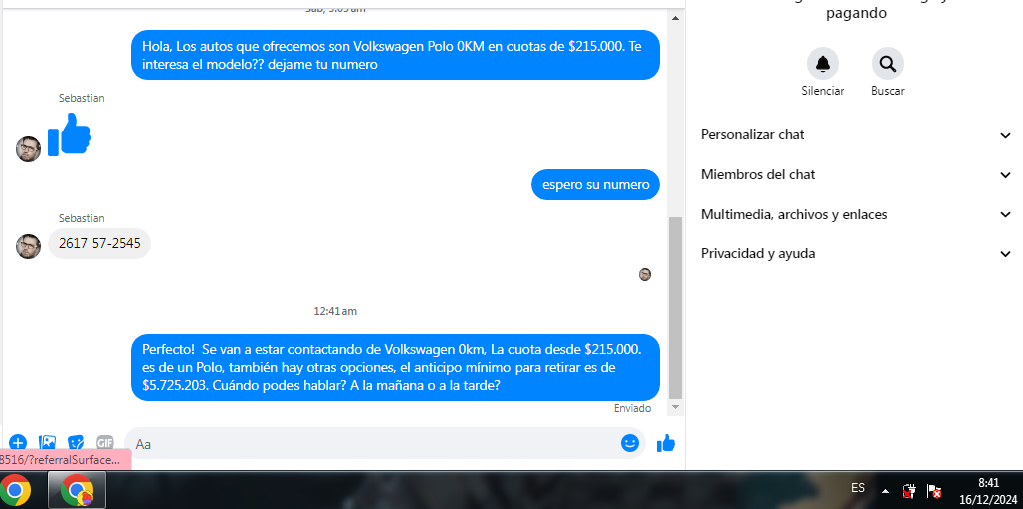This screenshot has height=509, width=1023.
Task: Open Sebastian's profile picture beside phone number
Action: tap(28, 246)
